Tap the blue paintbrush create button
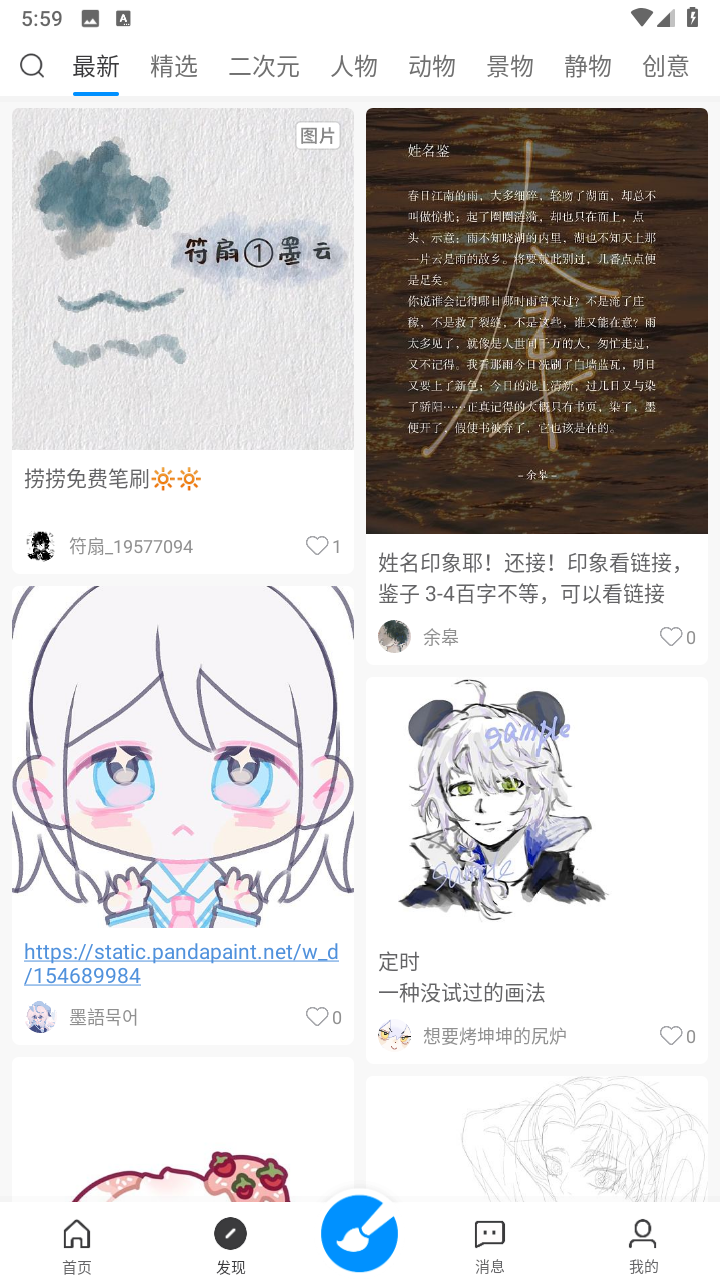The height and width of the screenshot is (1280, 720). click(x=359, y=1233)
